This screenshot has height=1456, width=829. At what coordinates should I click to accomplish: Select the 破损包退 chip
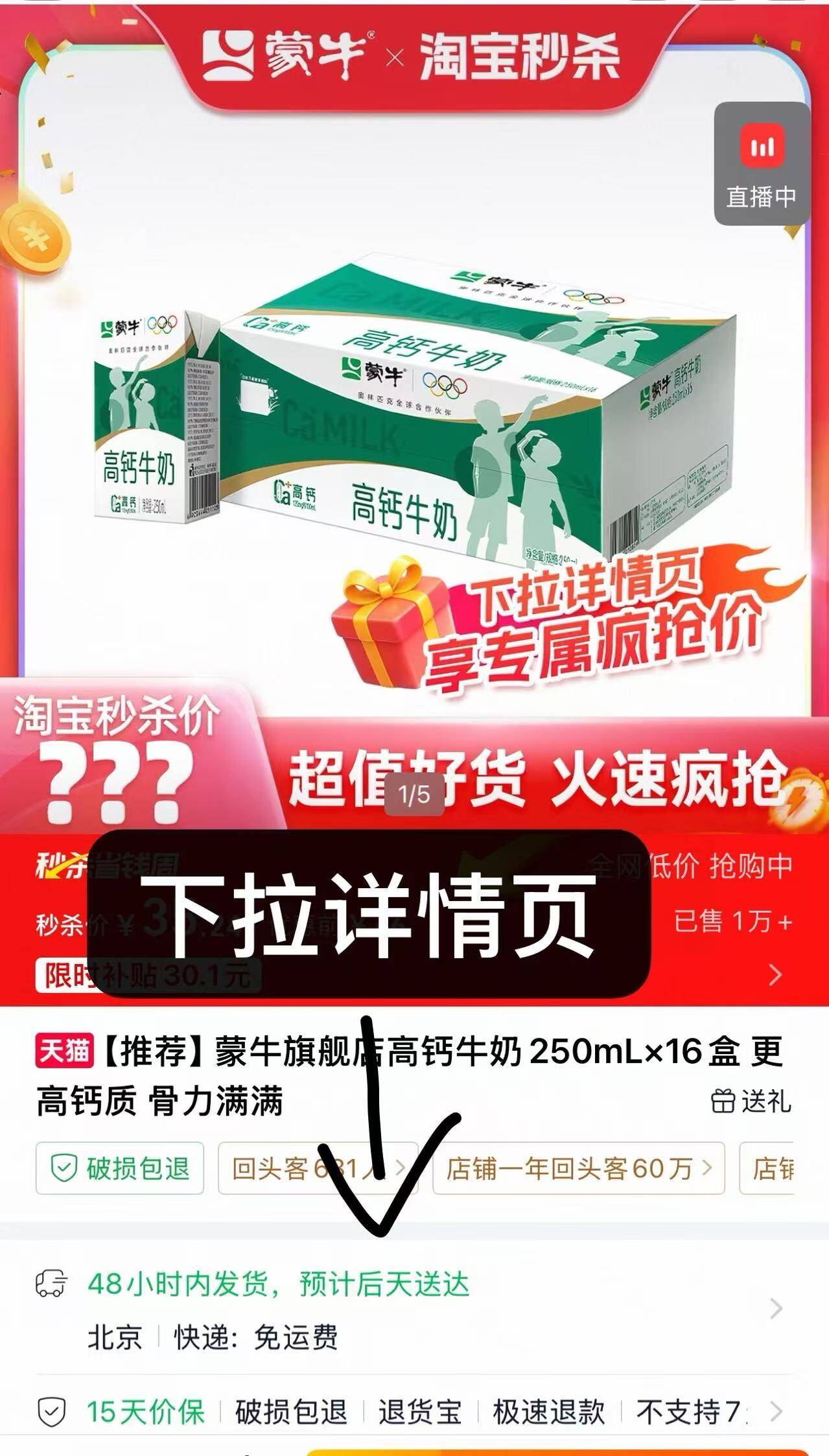click(x=120, y=1169)
